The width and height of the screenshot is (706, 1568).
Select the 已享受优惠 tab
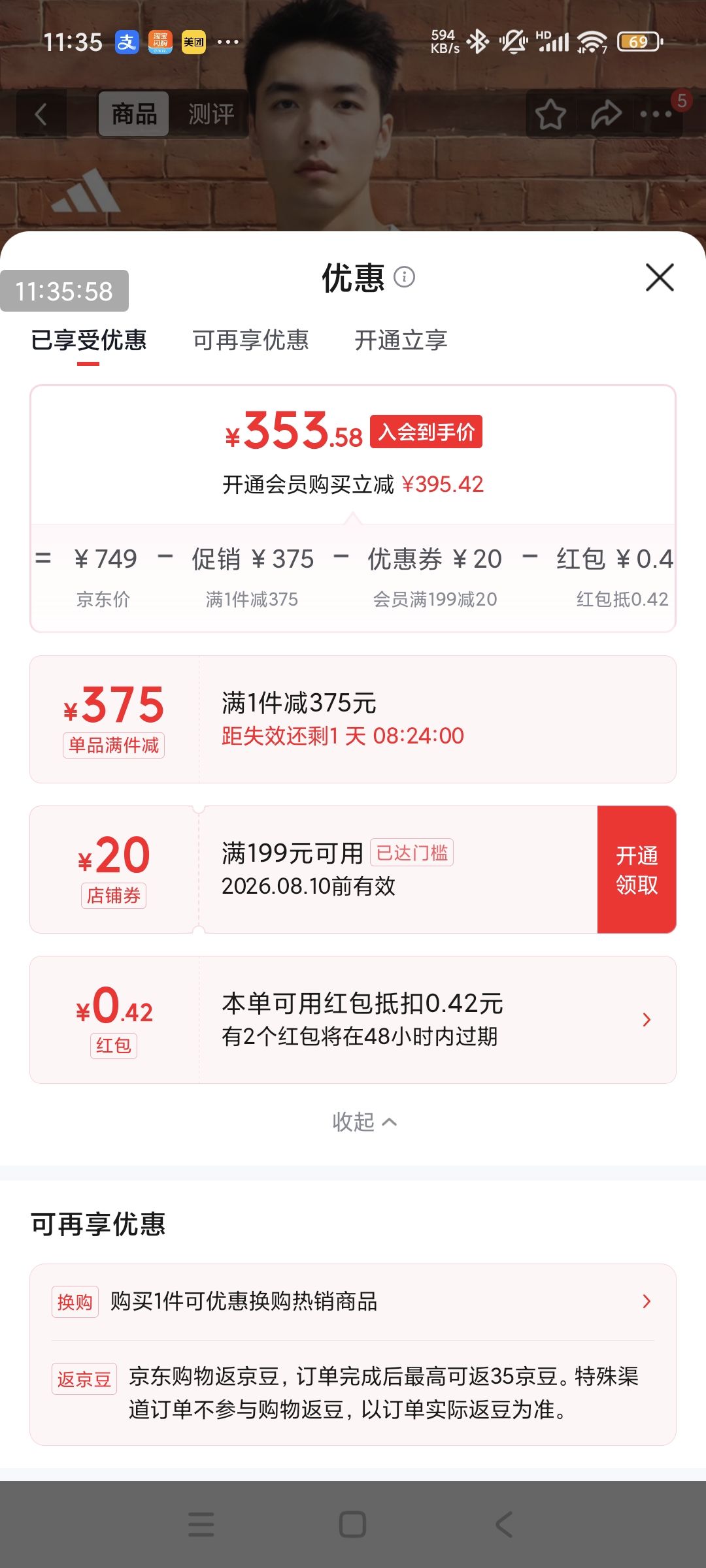(88, 340)
